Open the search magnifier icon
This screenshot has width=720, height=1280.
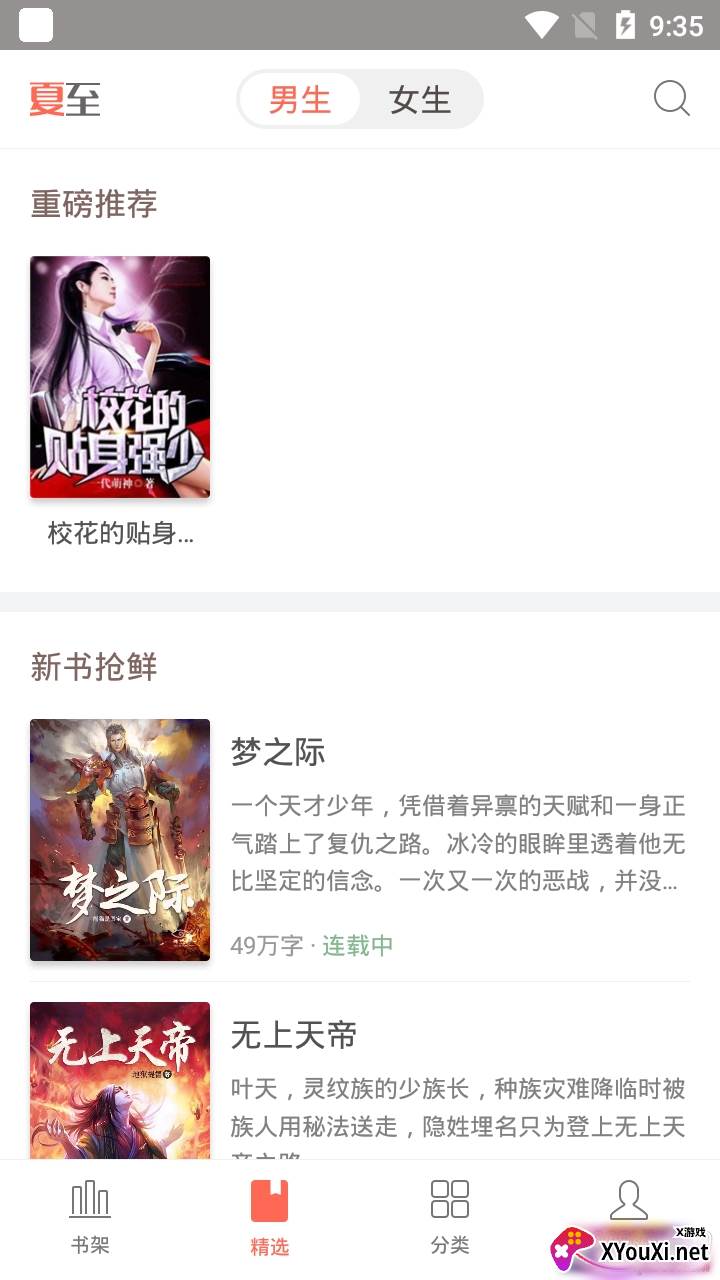[671, 99]
